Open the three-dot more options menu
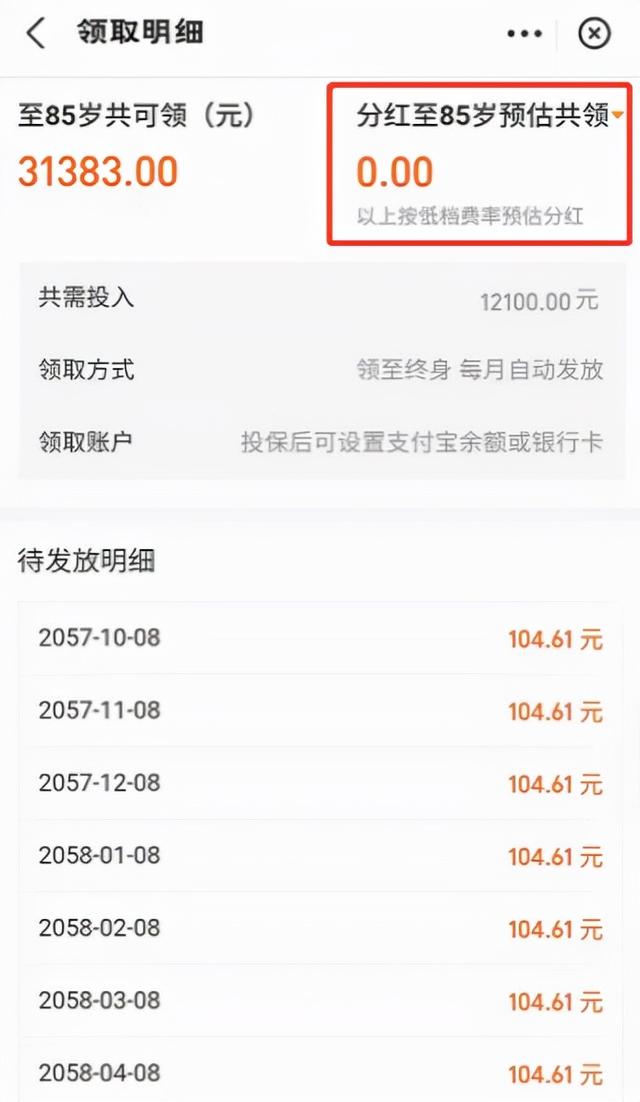This screenshot has height=1102, width=640. (524, 33)
